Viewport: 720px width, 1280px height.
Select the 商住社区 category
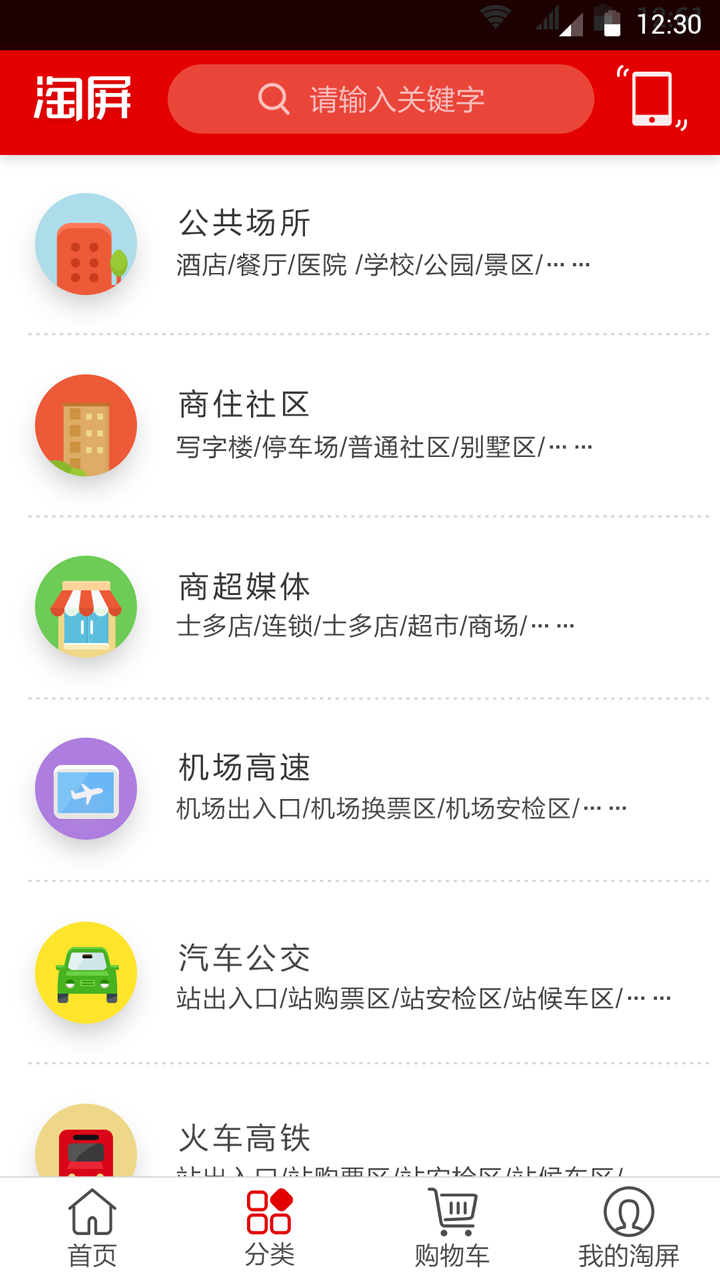(x=360, y=425)
